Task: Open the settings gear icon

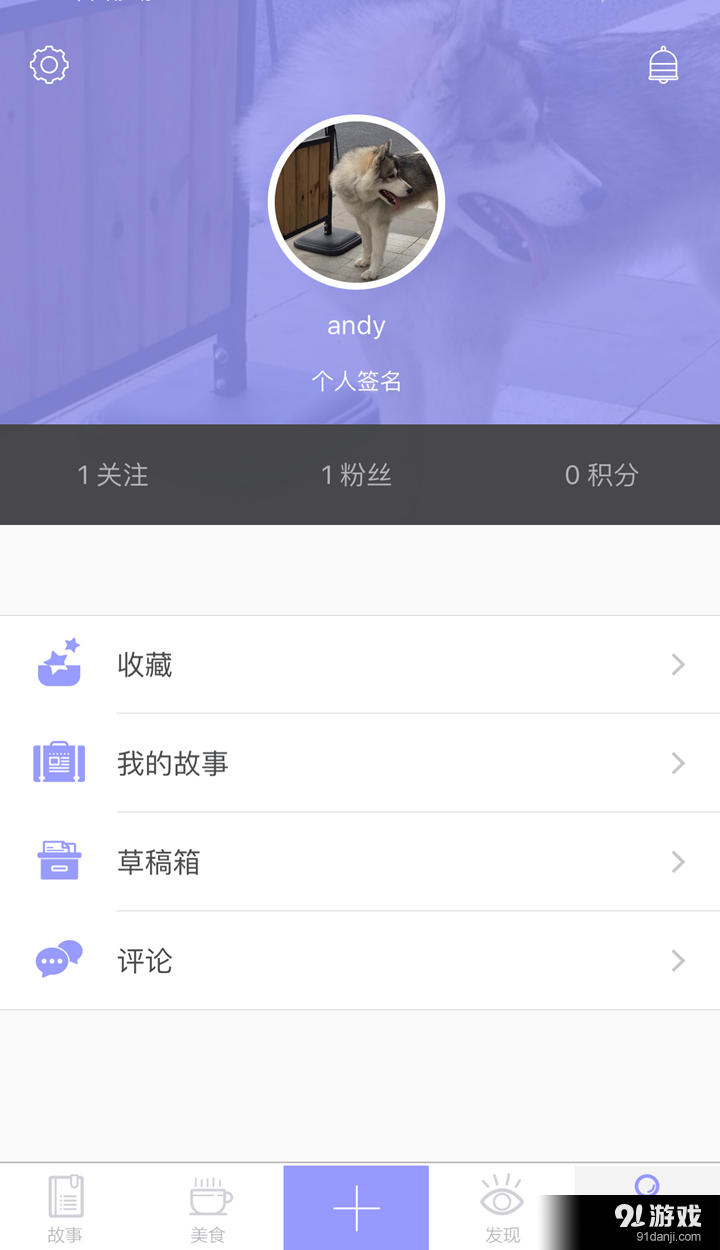Action: pyautogui.click(x=50, y=63)
